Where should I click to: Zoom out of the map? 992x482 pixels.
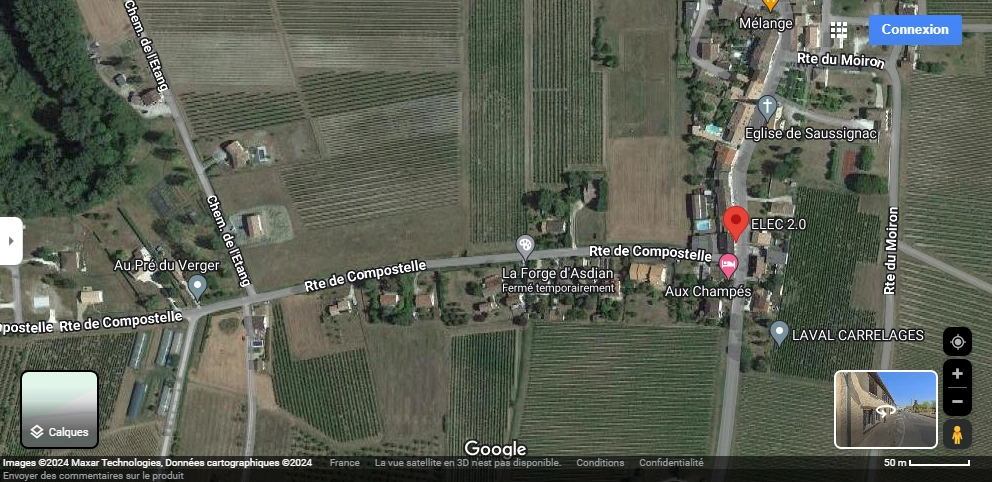click(x=957, y=402)
